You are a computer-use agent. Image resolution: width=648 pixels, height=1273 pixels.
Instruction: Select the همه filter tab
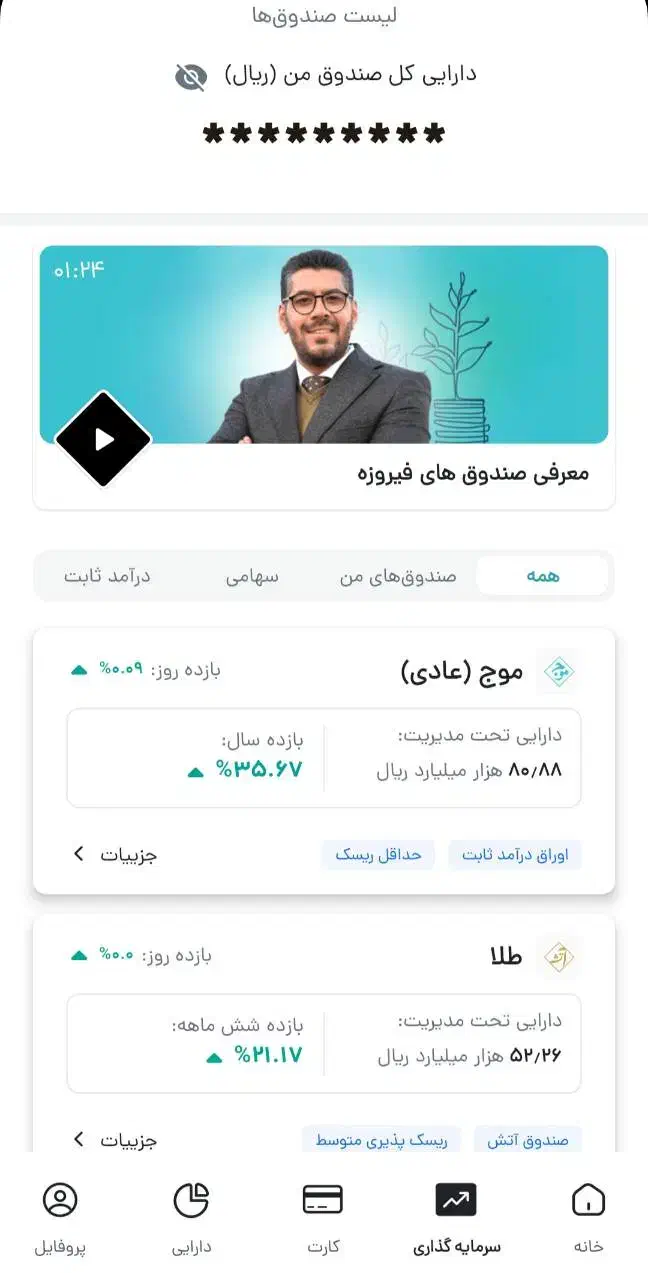542,576
